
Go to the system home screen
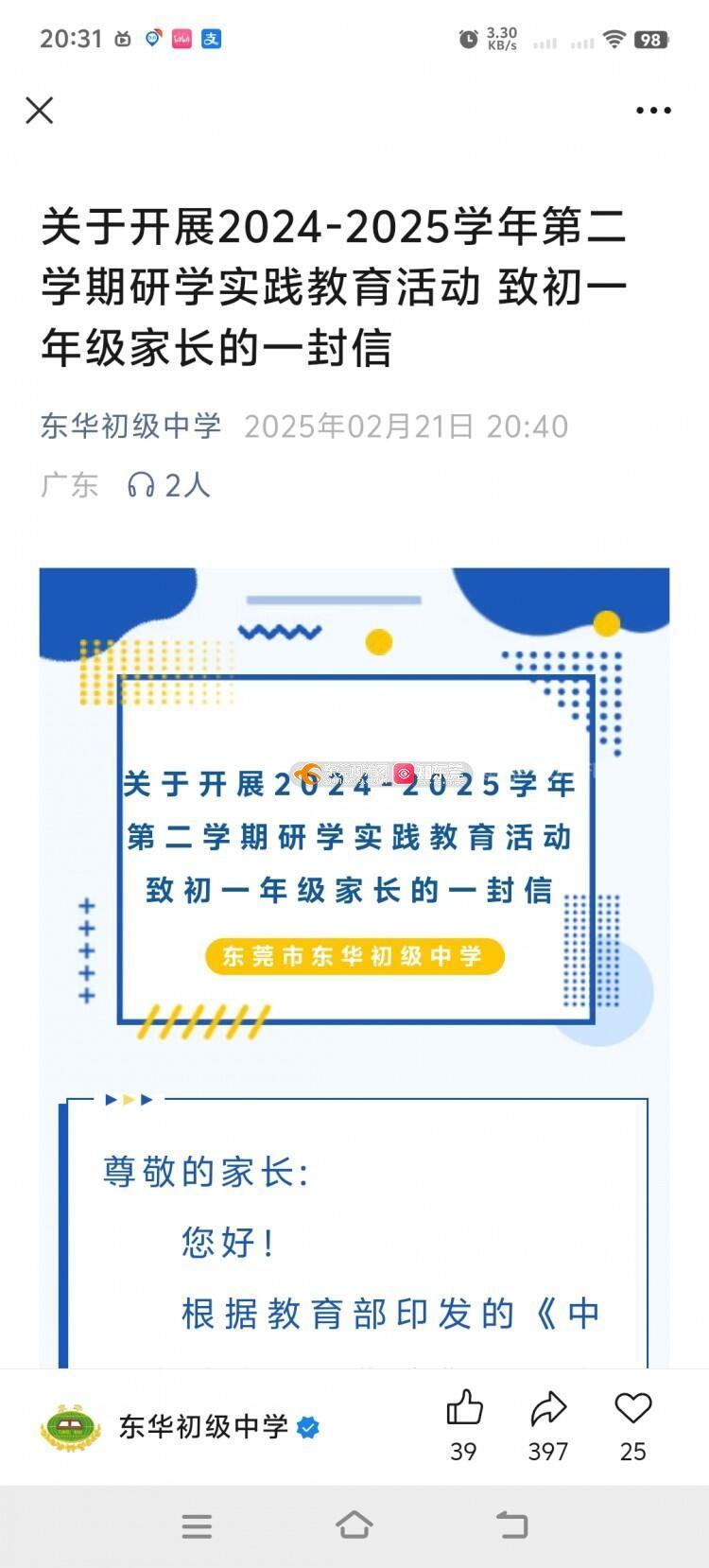point(354,1524)
